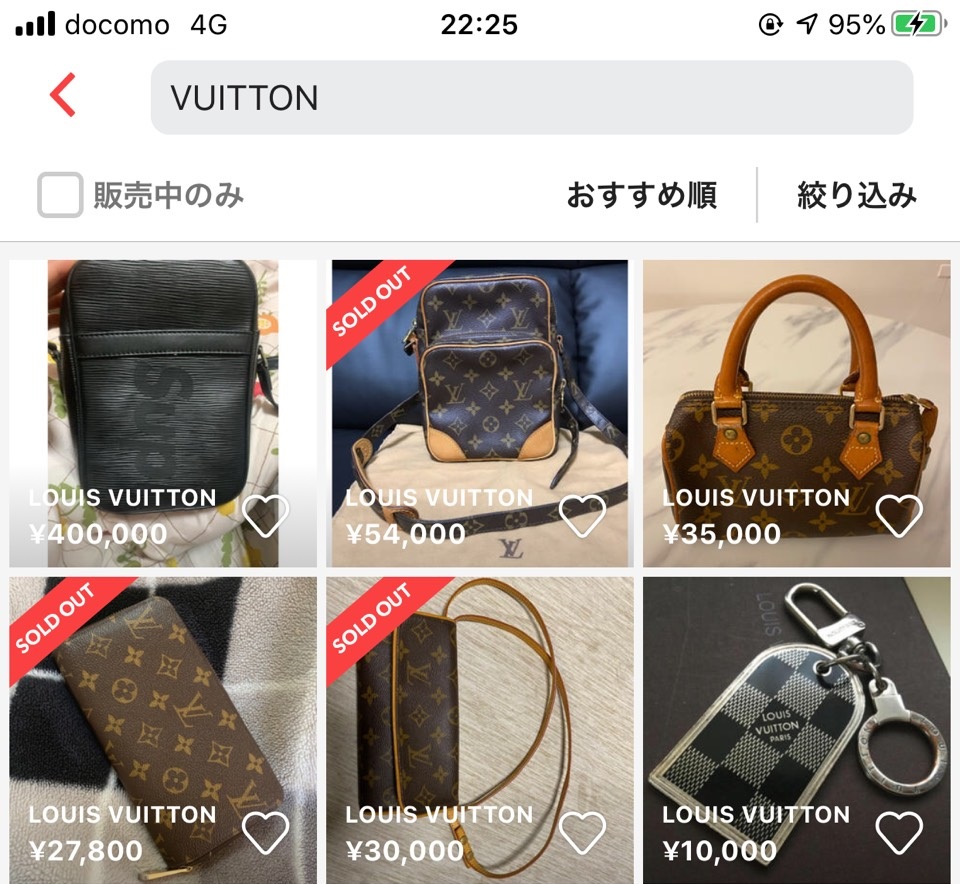
Task: Favorite the ¥30,000 pouch
Action: click(582, 832)
